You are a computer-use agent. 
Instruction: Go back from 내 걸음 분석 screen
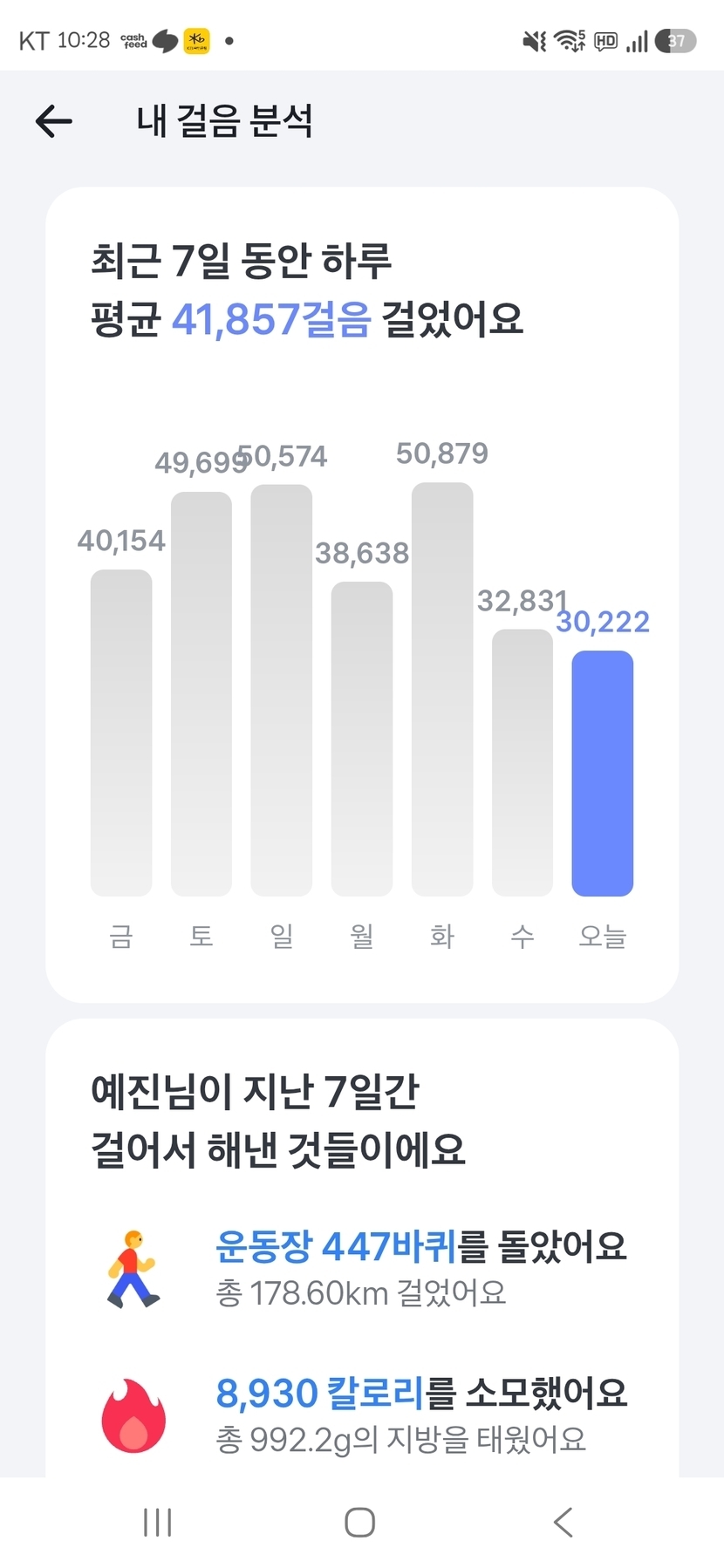click(x=53, y=121)
